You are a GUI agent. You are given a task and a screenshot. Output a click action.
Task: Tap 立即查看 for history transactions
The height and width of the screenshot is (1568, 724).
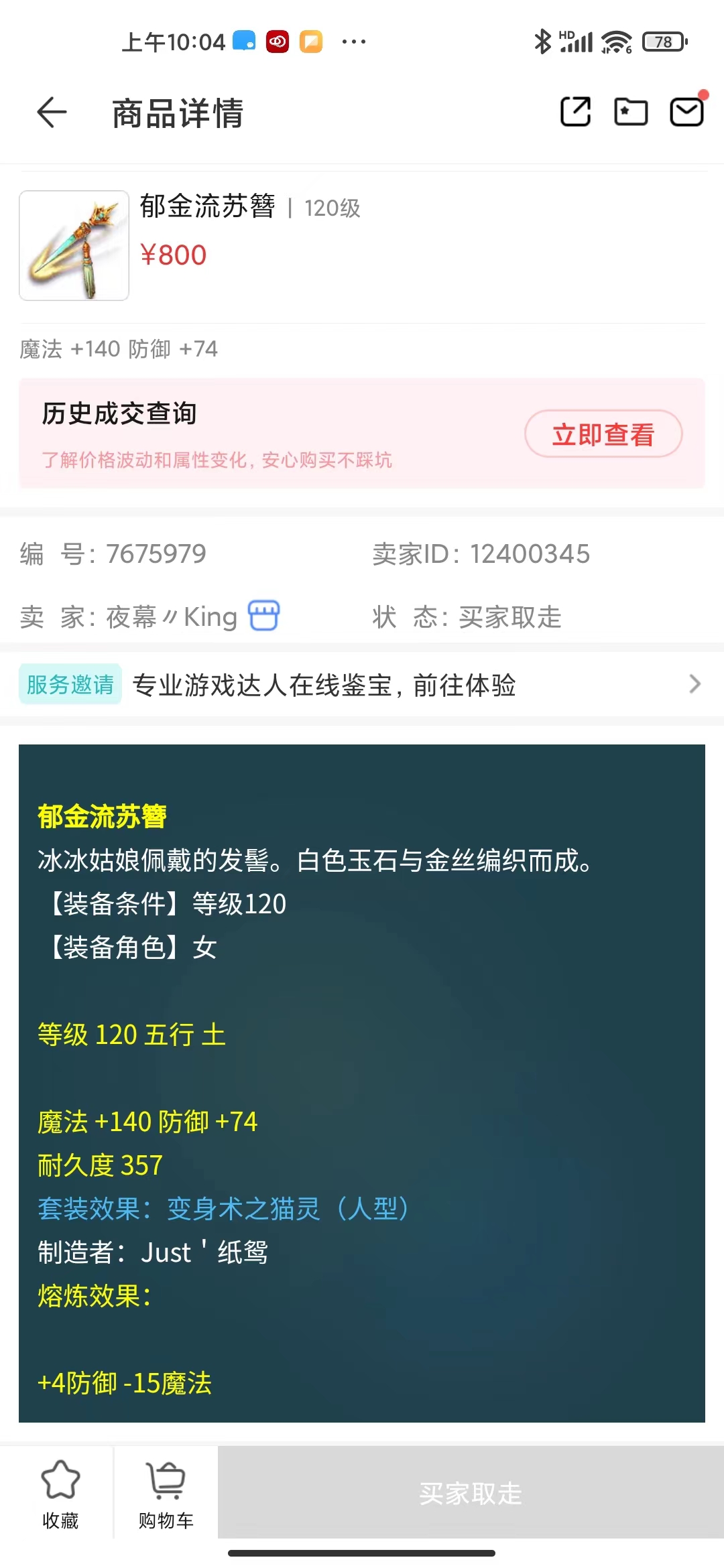click(x=603, y=434)
